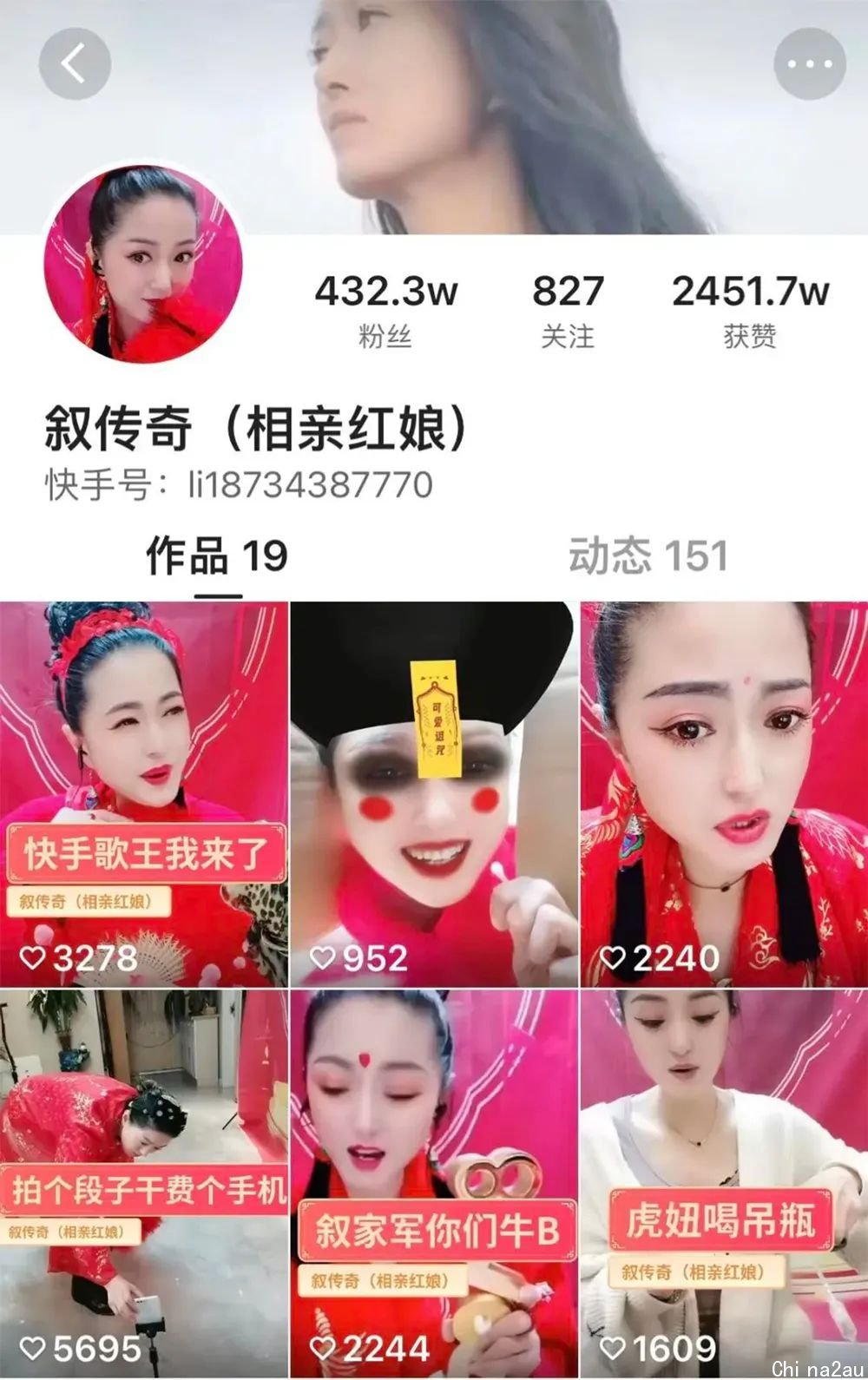Switch to the 作品 19 tab

[x=217, y=556]
